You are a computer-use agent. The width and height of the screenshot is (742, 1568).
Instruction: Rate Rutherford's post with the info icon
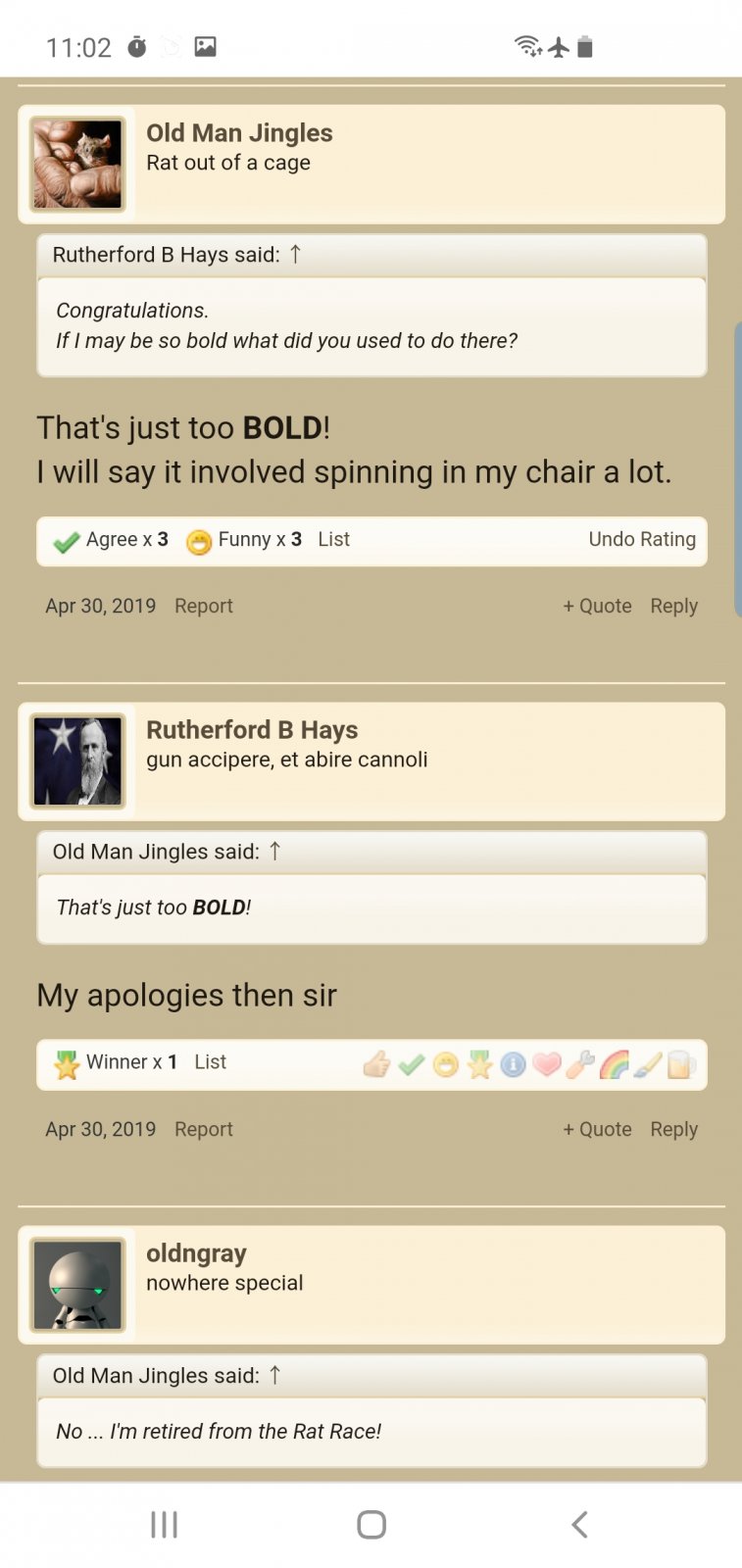click(513, 1063)
